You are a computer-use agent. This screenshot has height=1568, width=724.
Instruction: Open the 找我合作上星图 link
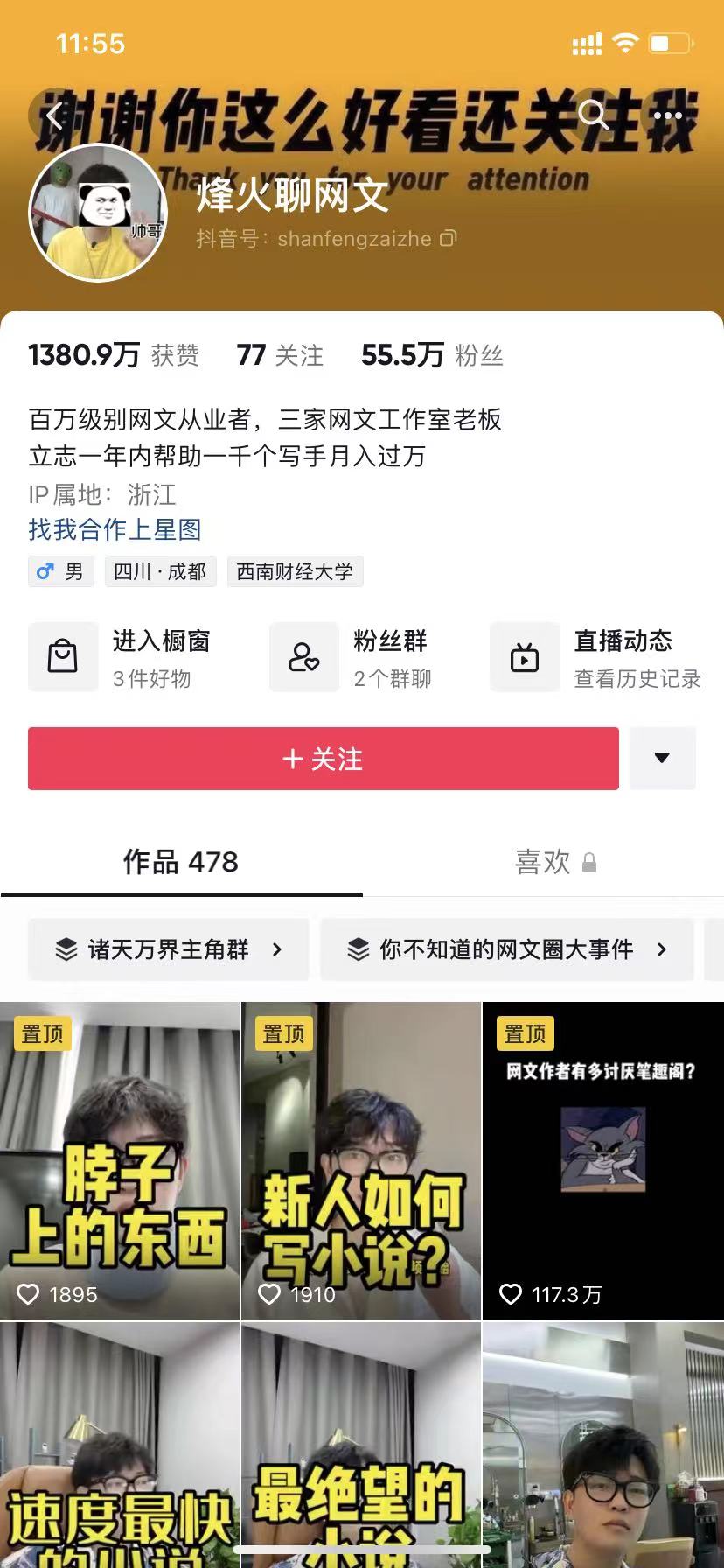(115, 529)
